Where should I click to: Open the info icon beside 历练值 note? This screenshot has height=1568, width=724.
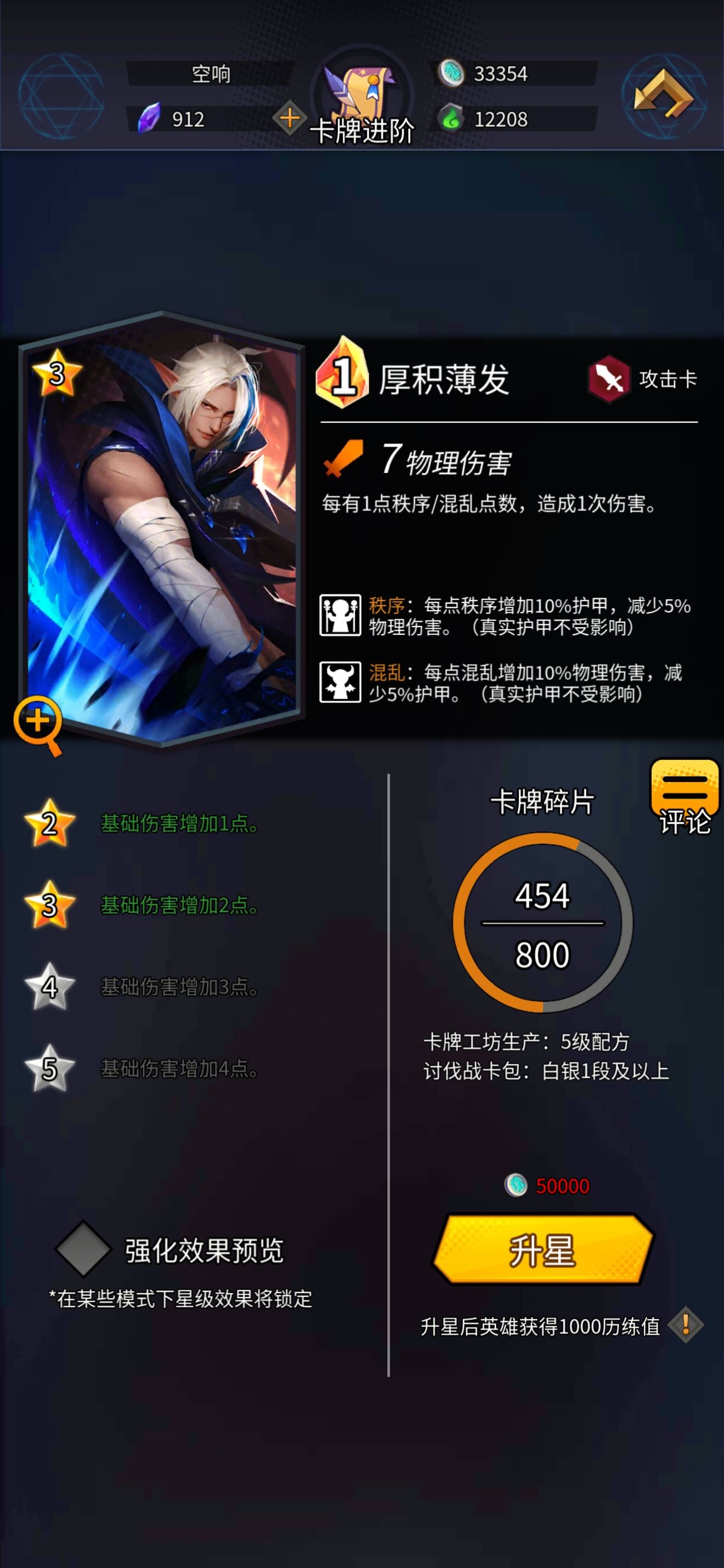pyautogui.click(x=686, y=1325)
